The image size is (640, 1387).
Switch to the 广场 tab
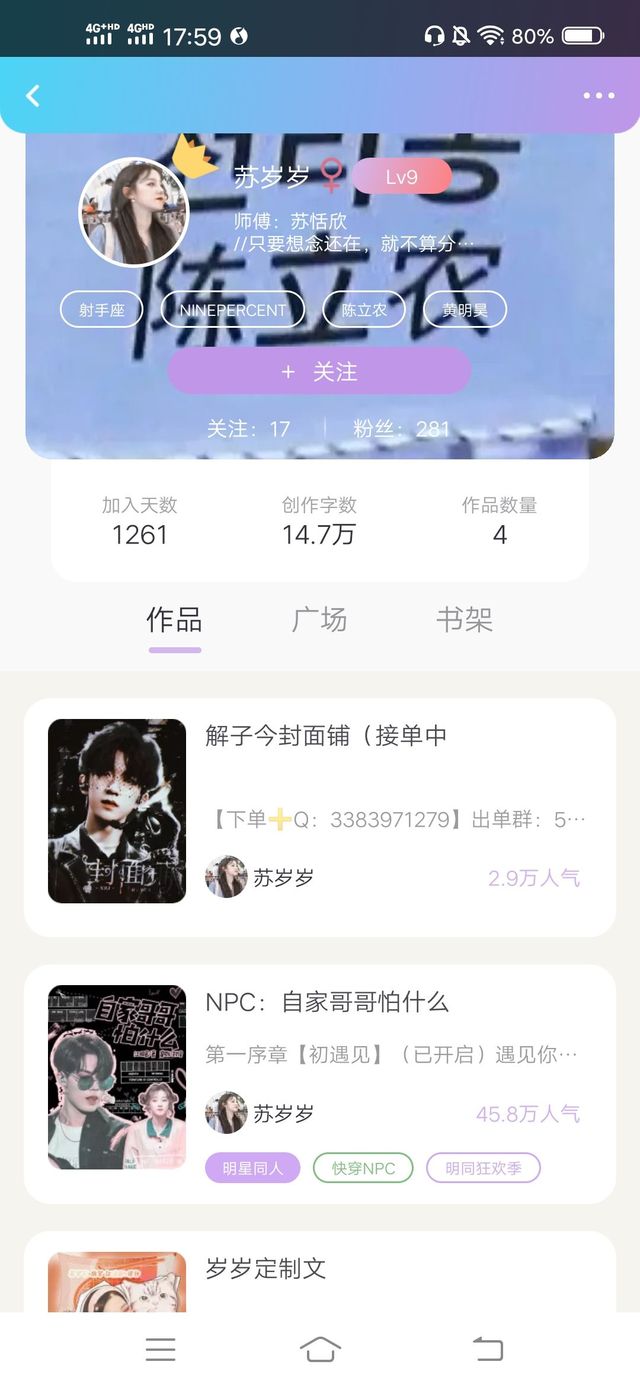point(319,620)
